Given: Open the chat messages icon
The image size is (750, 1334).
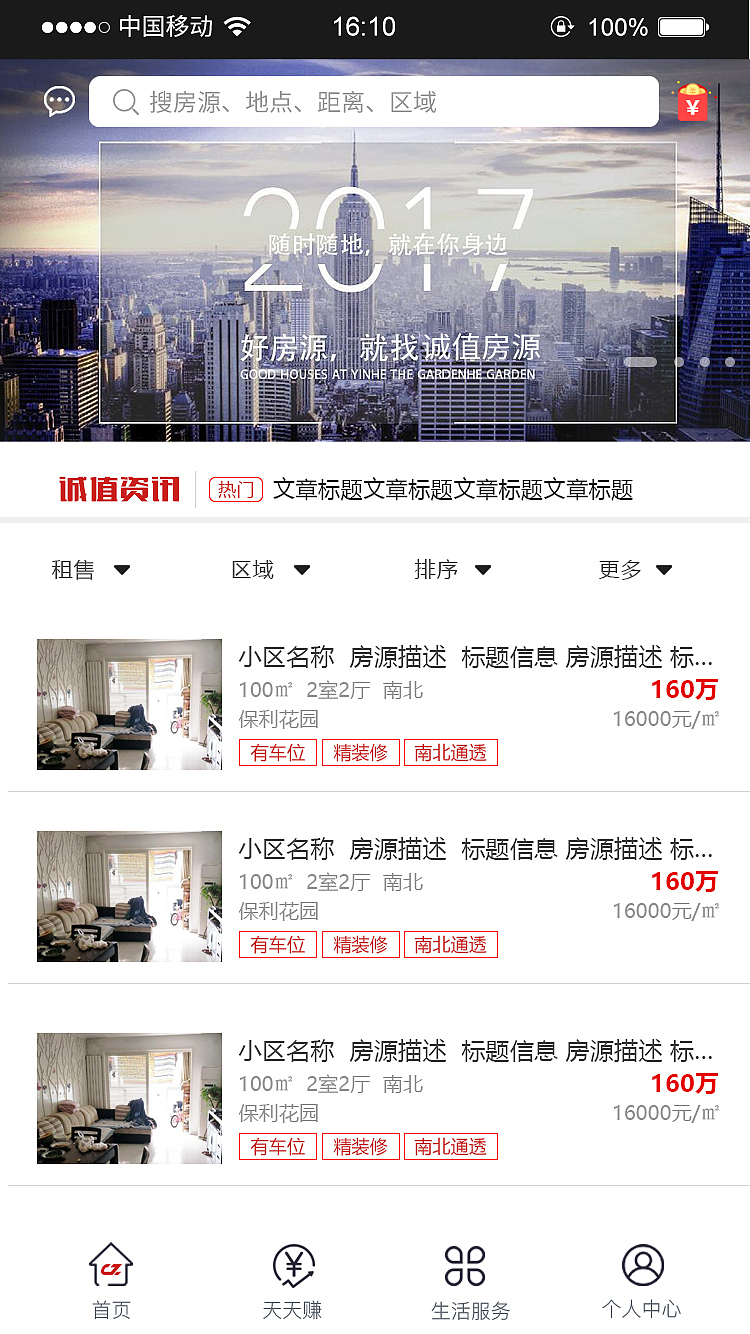Looking at the screenshot, I should (59, 101).
